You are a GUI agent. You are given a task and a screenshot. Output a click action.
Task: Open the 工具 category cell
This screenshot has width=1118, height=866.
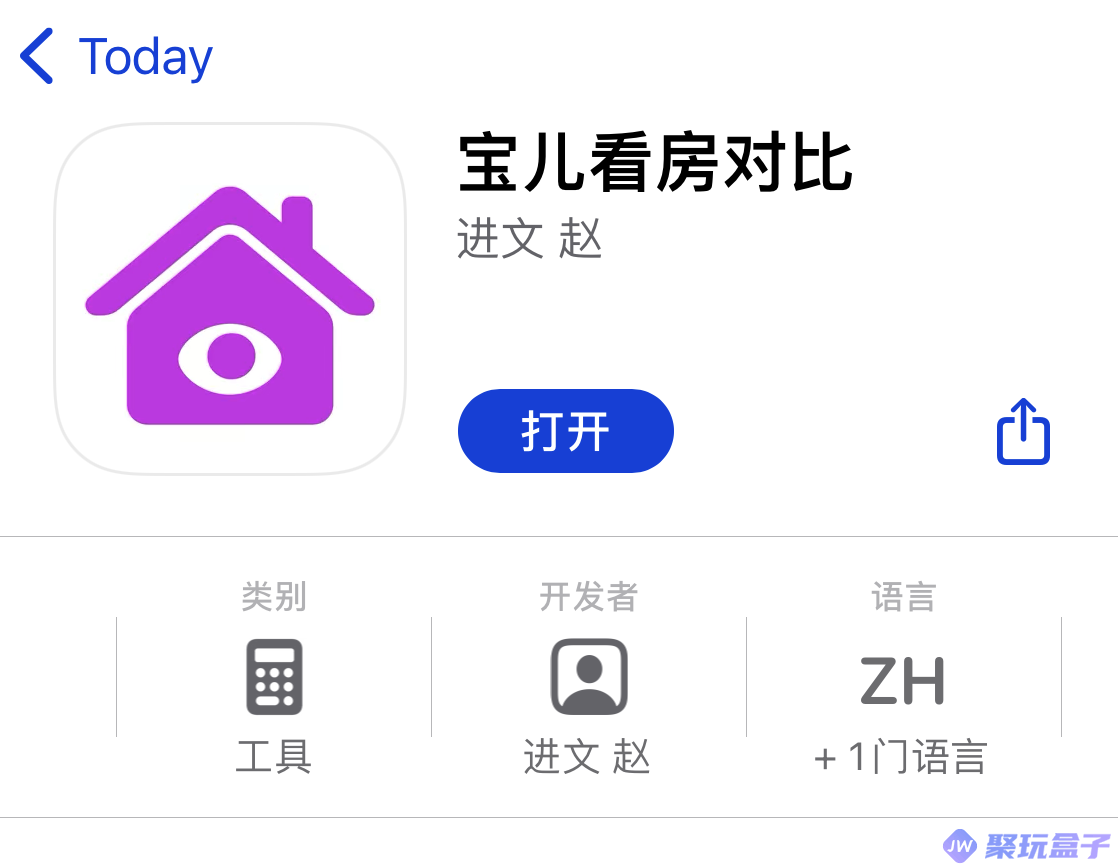pyautogui.click(x=274, y=678)
